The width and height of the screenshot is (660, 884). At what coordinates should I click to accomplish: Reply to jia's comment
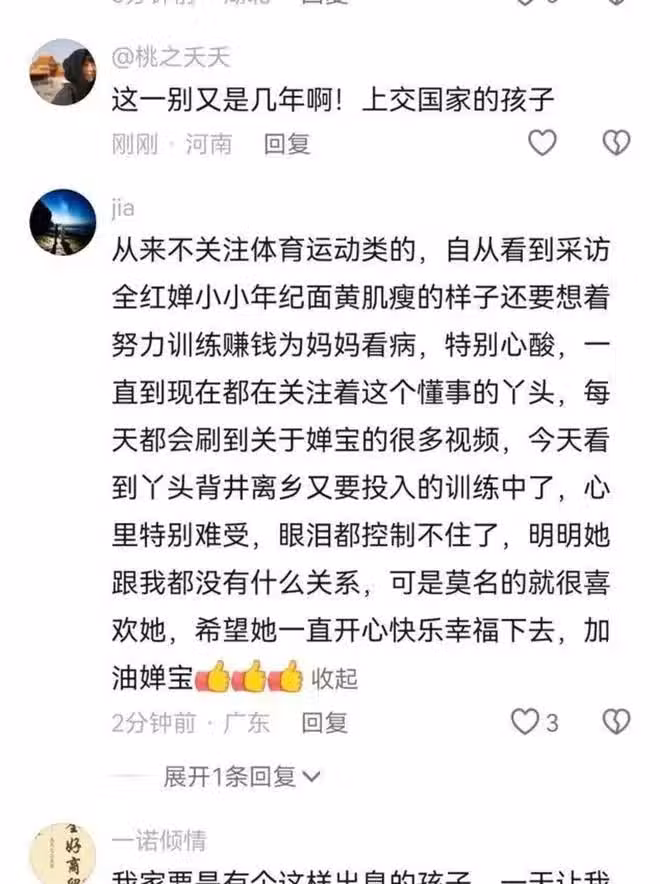pyautogui.click(x=324, y=722)
